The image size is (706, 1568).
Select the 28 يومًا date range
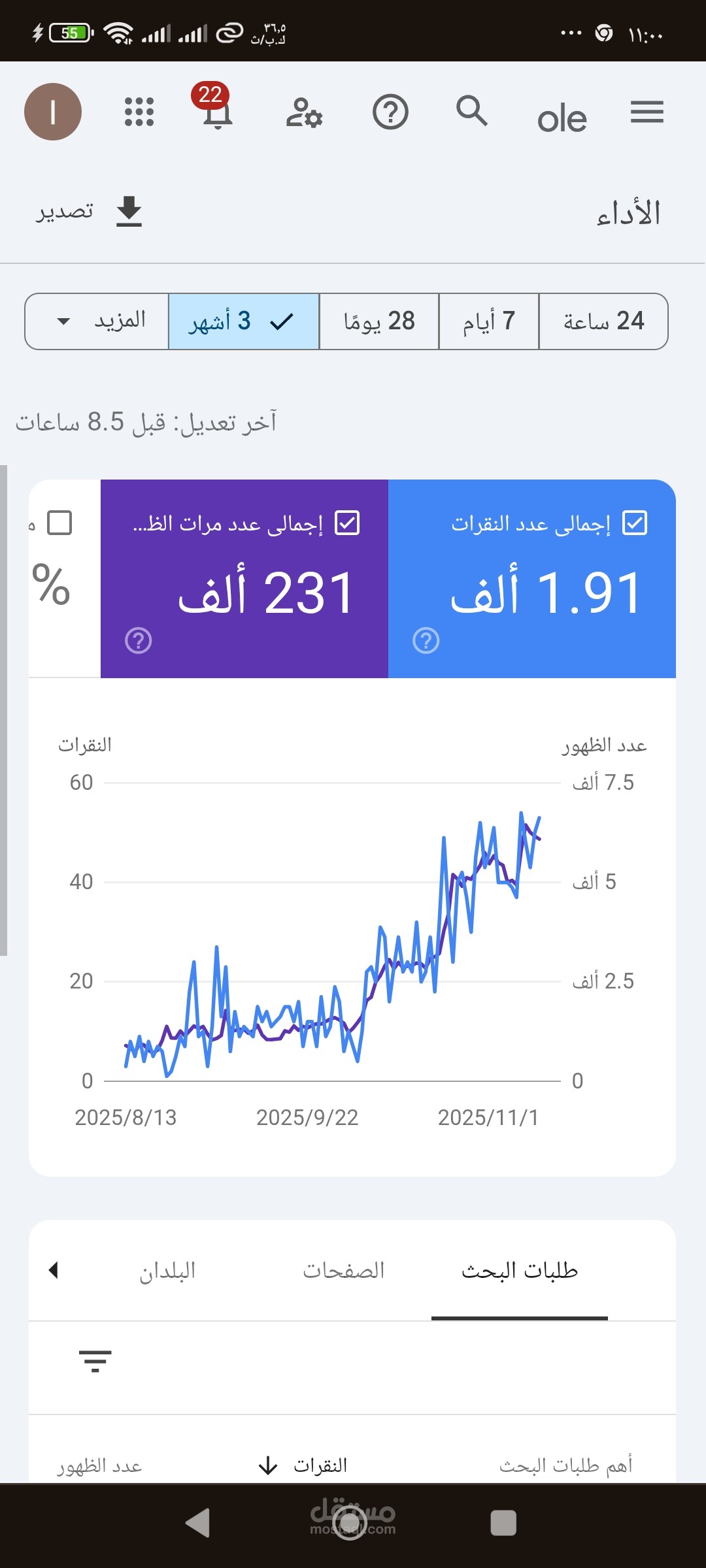click(379, 321)
